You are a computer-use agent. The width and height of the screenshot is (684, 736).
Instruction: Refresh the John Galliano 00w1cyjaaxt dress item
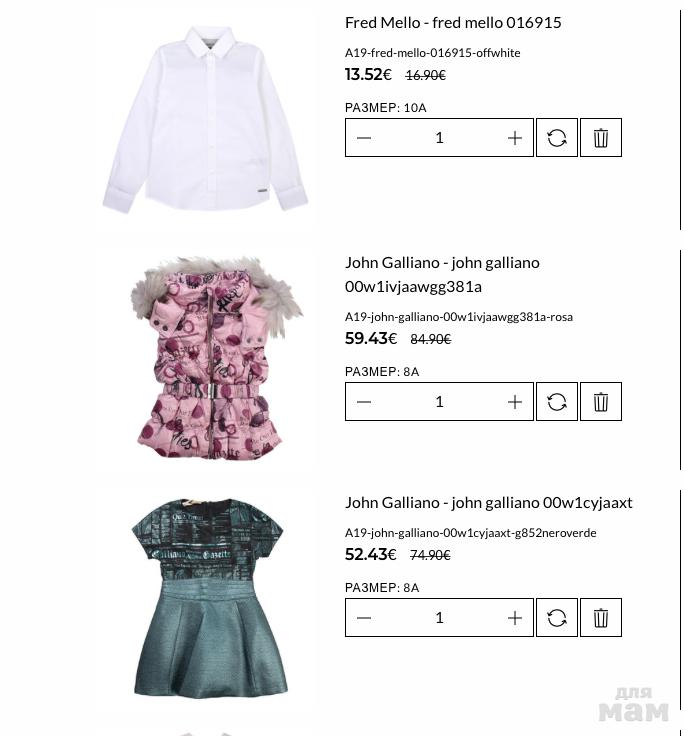click(557, 618)
